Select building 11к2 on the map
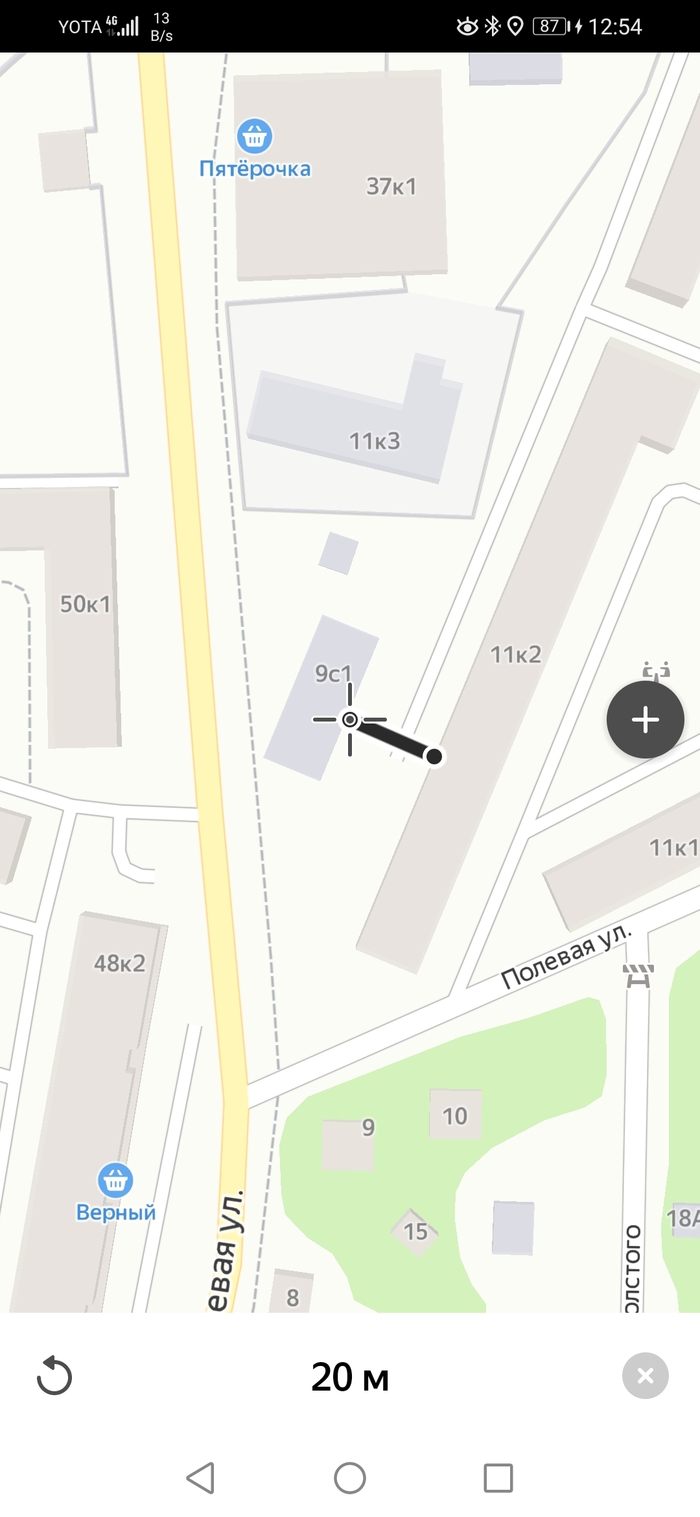The height and width of the screenshot is (1517, 700). 515,655
